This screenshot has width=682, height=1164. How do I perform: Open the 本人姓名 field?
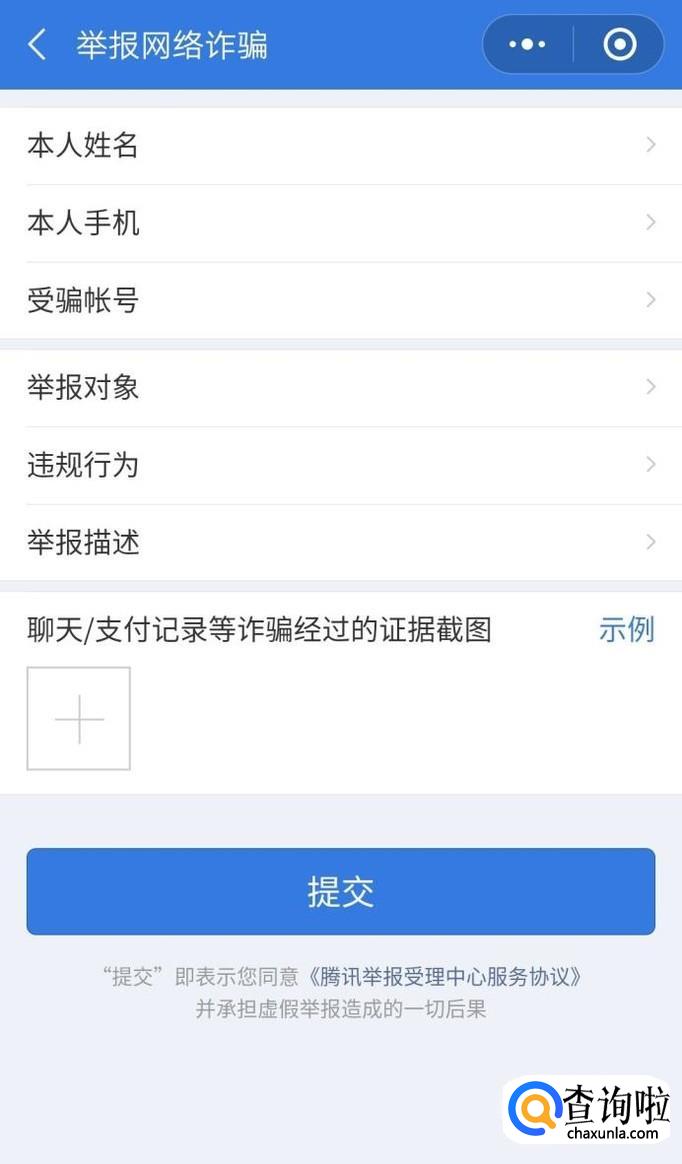(x=340, y=146)
